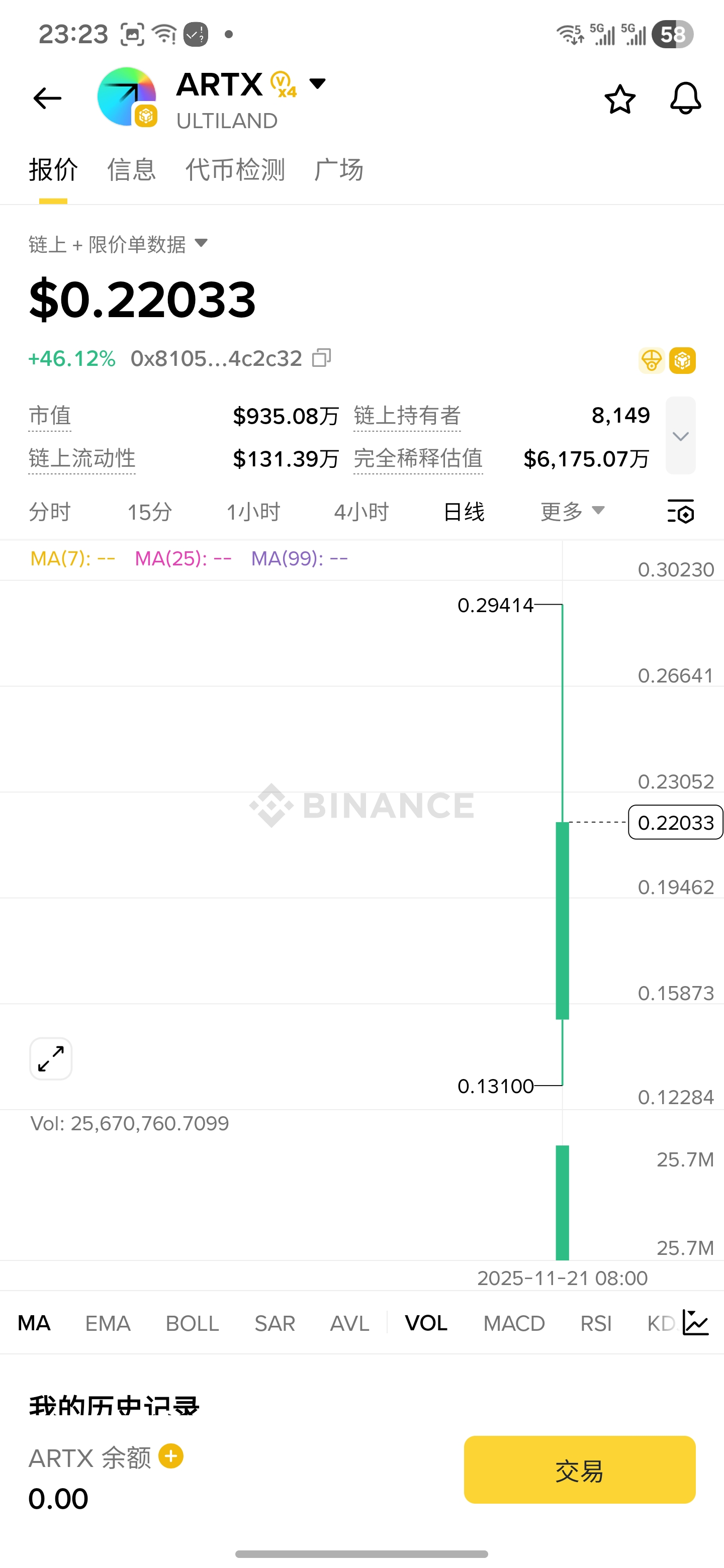Expand the market stats chevron
The width and height of the screenshot is (724, 1568).
click(680, 436)
